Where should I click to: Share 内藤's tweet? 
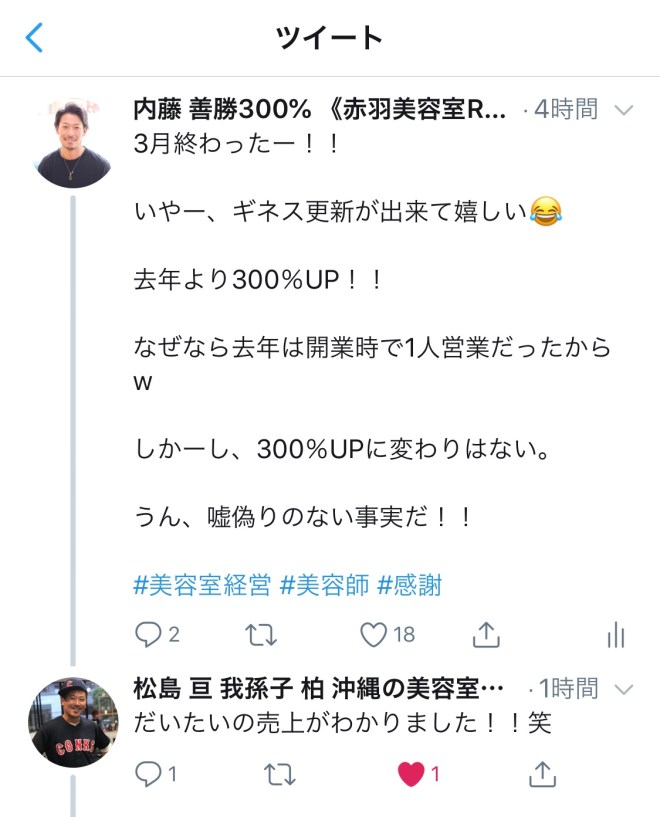click(x=486, y=634)
